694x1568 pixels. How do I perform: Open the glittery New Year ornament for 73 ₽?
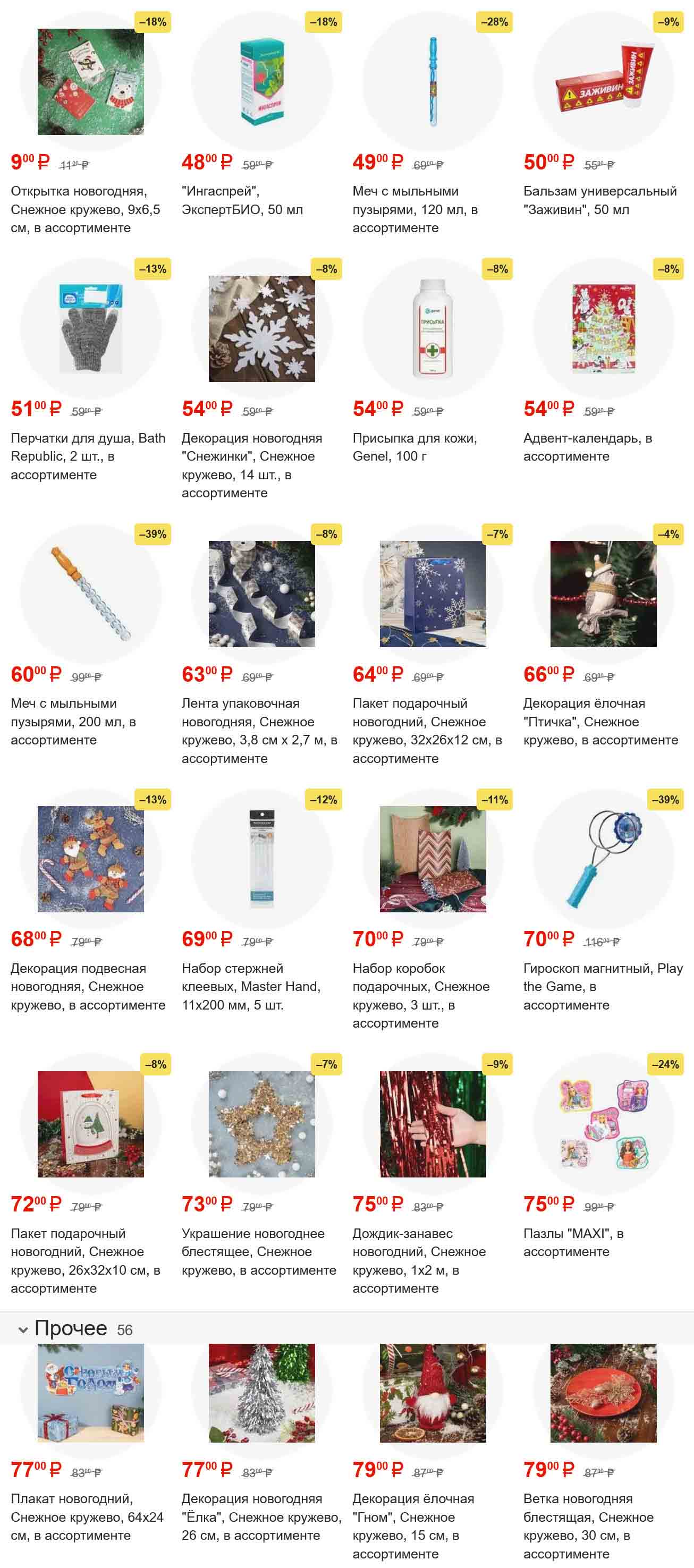click(x=262, y=1124)
